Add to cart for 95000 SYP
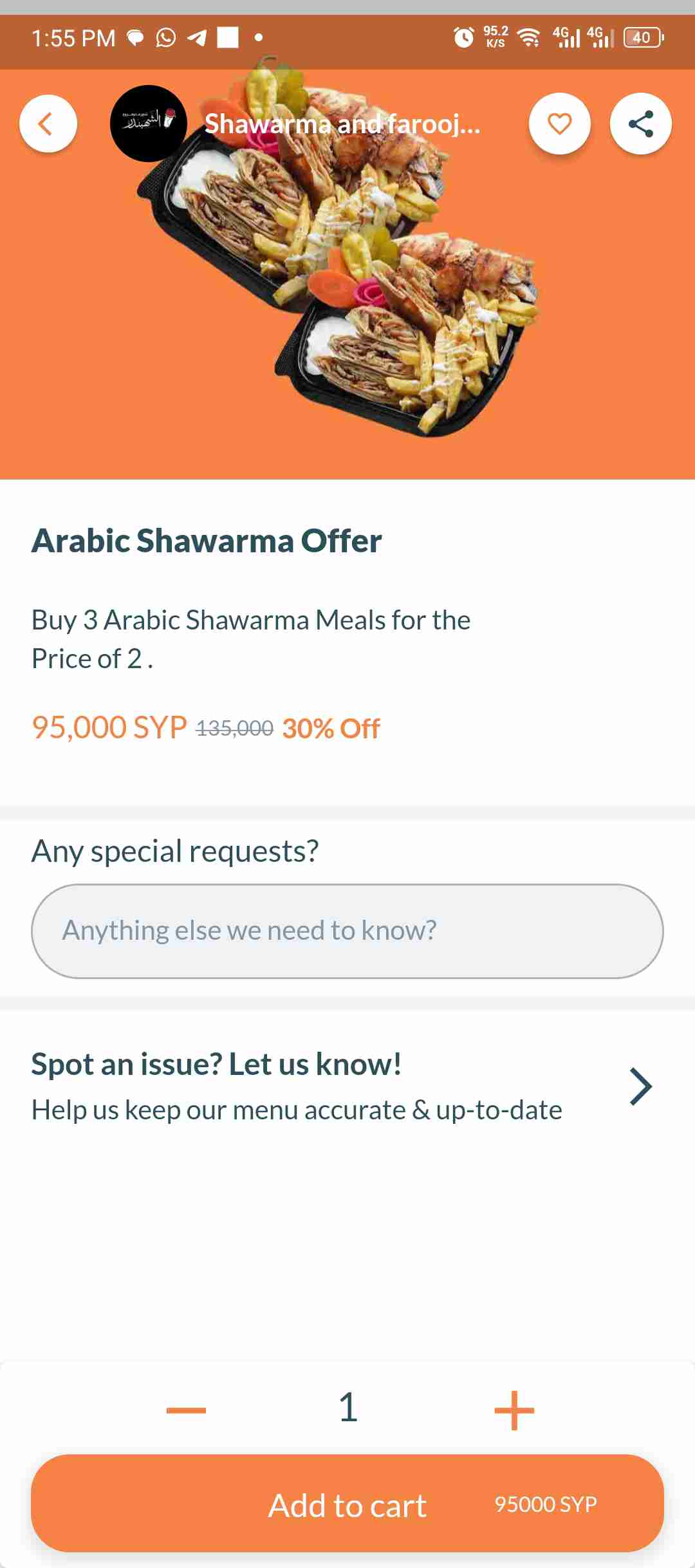 click(x=347, y=1504)
